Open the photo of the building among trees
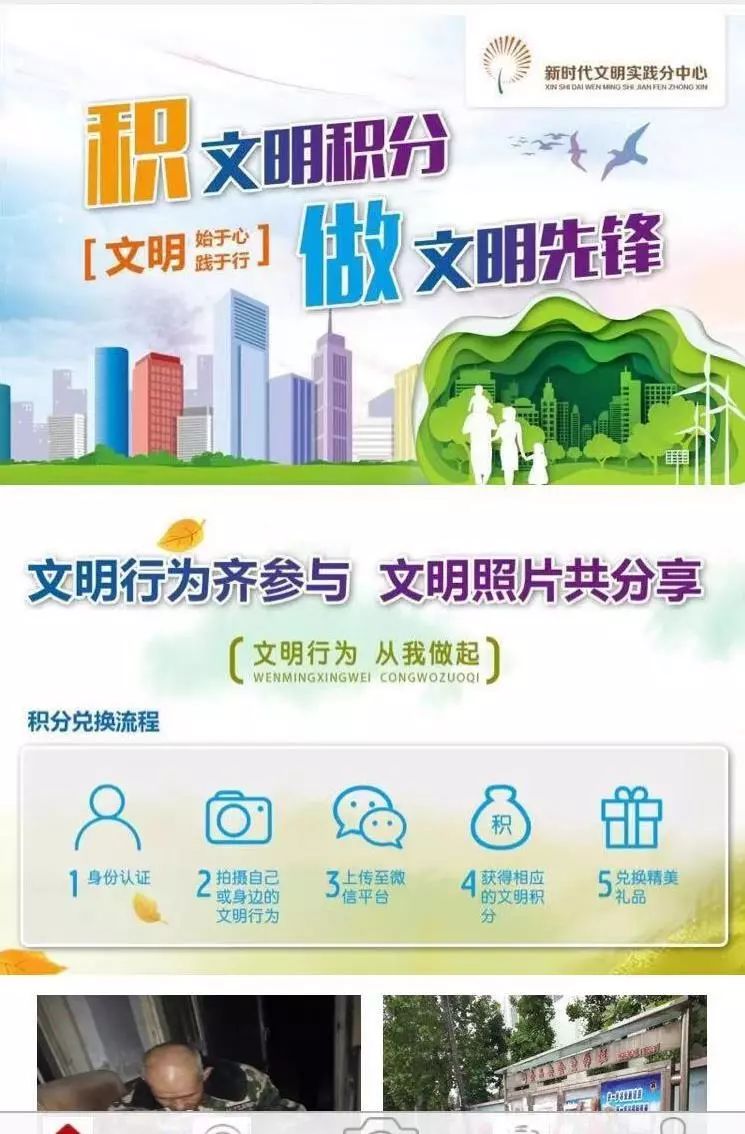 (x=544, y=1052)
